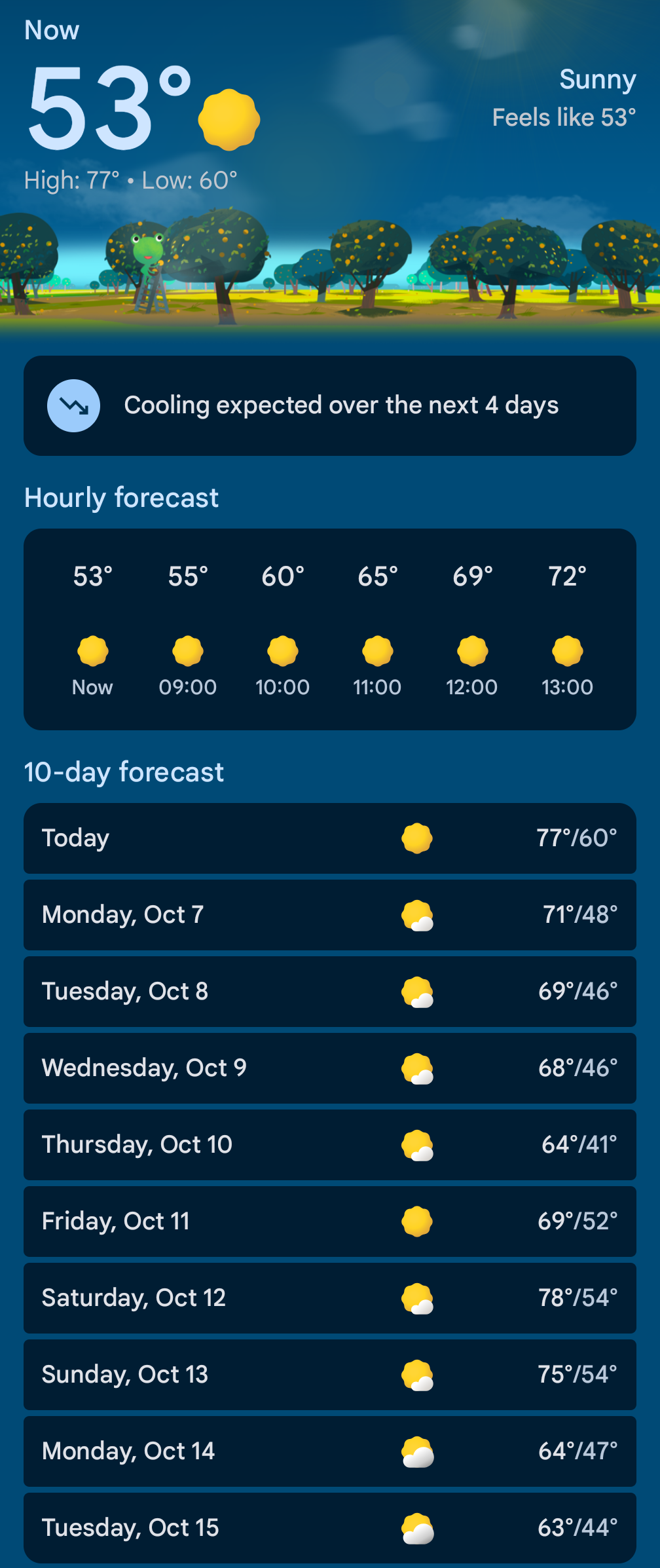This screenshot has height=1568, width=660.
Task: Open the cooling expected trend card
Action: [330, 405]
